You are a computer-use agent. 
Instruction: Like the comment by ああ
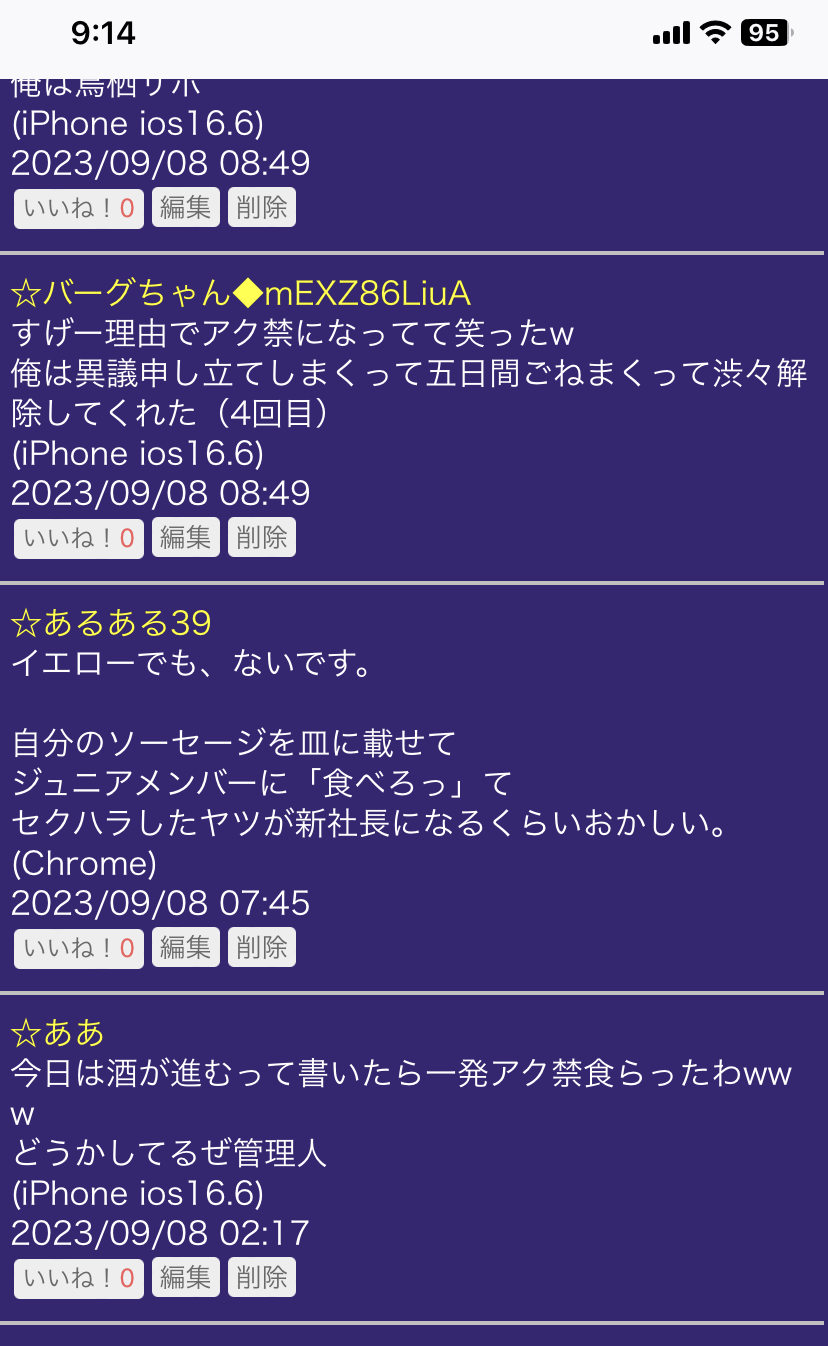(x=79, y=1278)
